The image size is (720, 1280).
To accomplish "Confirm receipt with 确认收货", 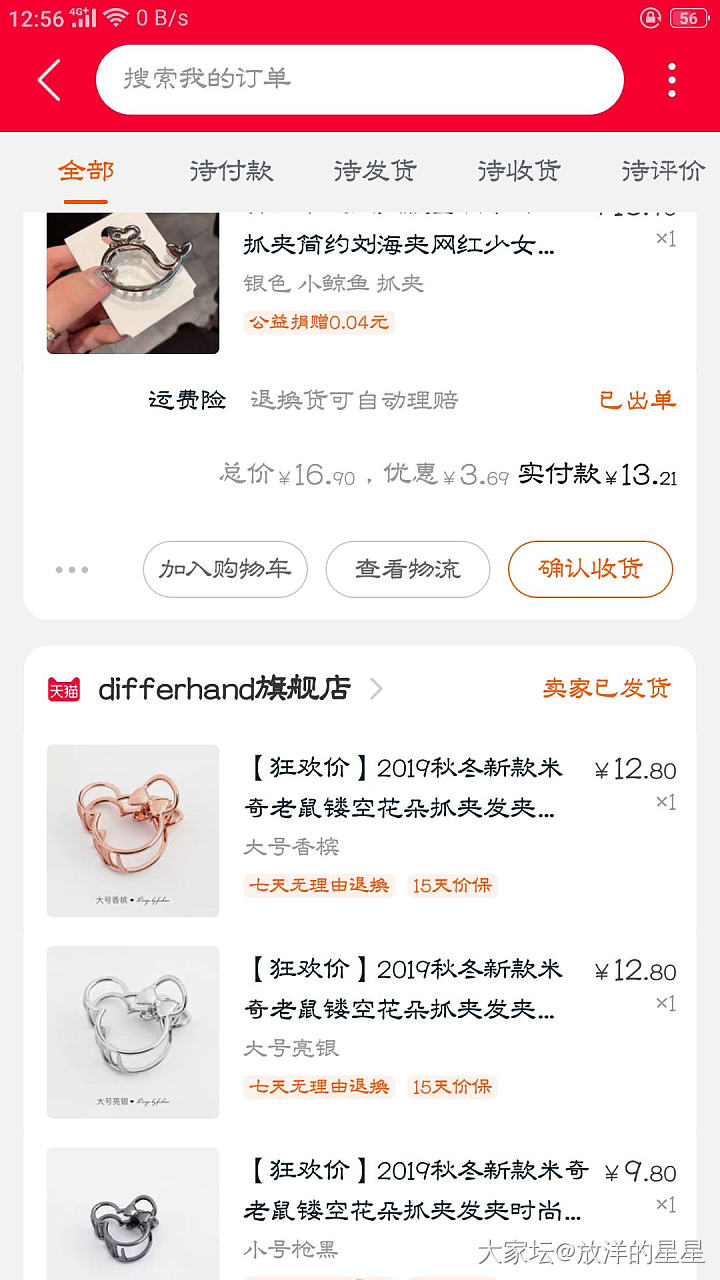I will pos(590,569).
